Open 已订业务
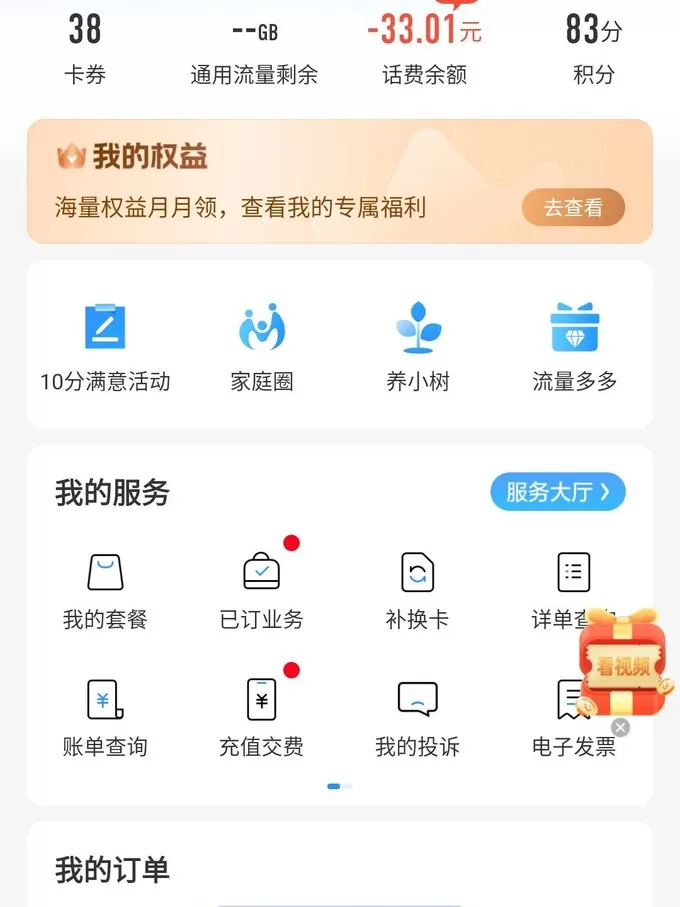680x907 pixels. point(262,590)
